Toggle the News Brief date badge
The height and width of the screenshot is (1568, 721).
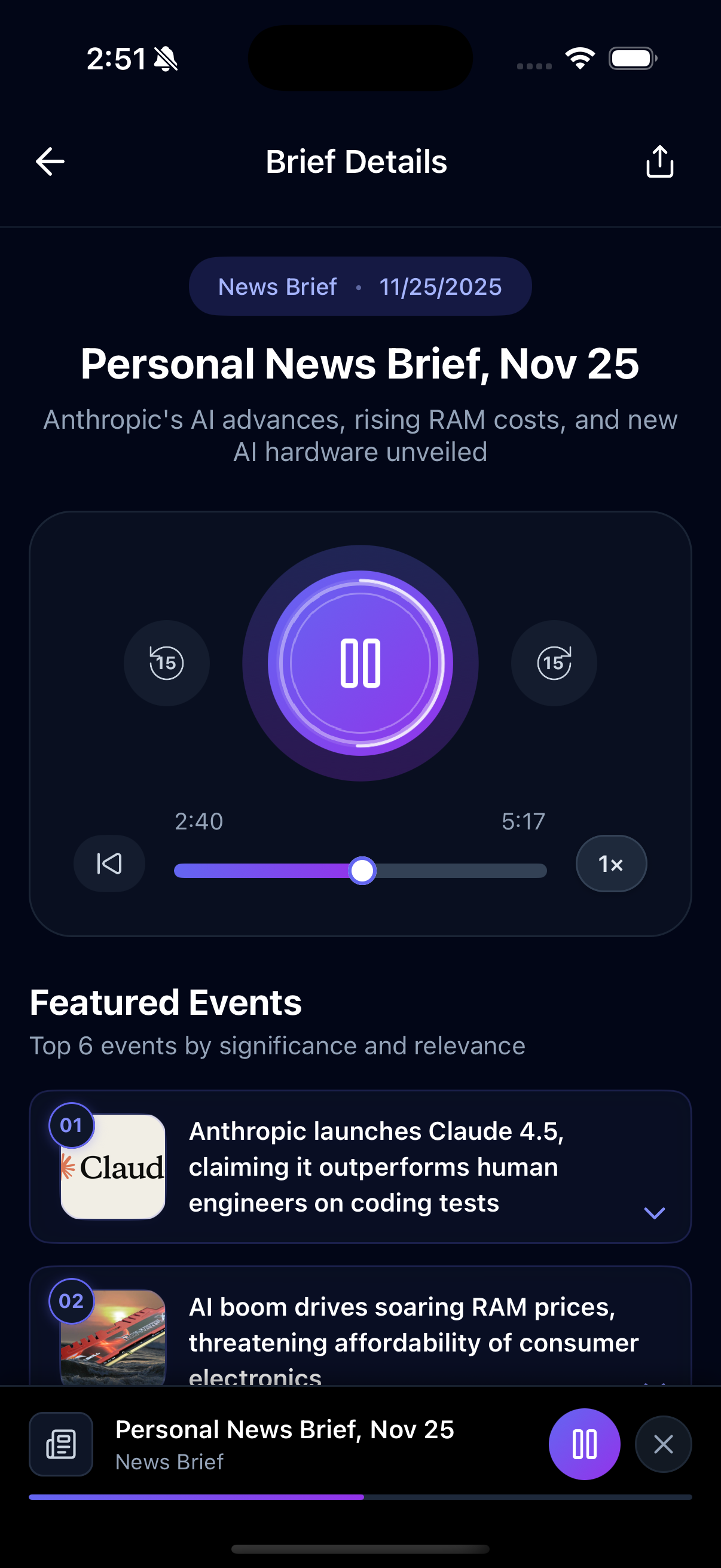click(360, 286)
